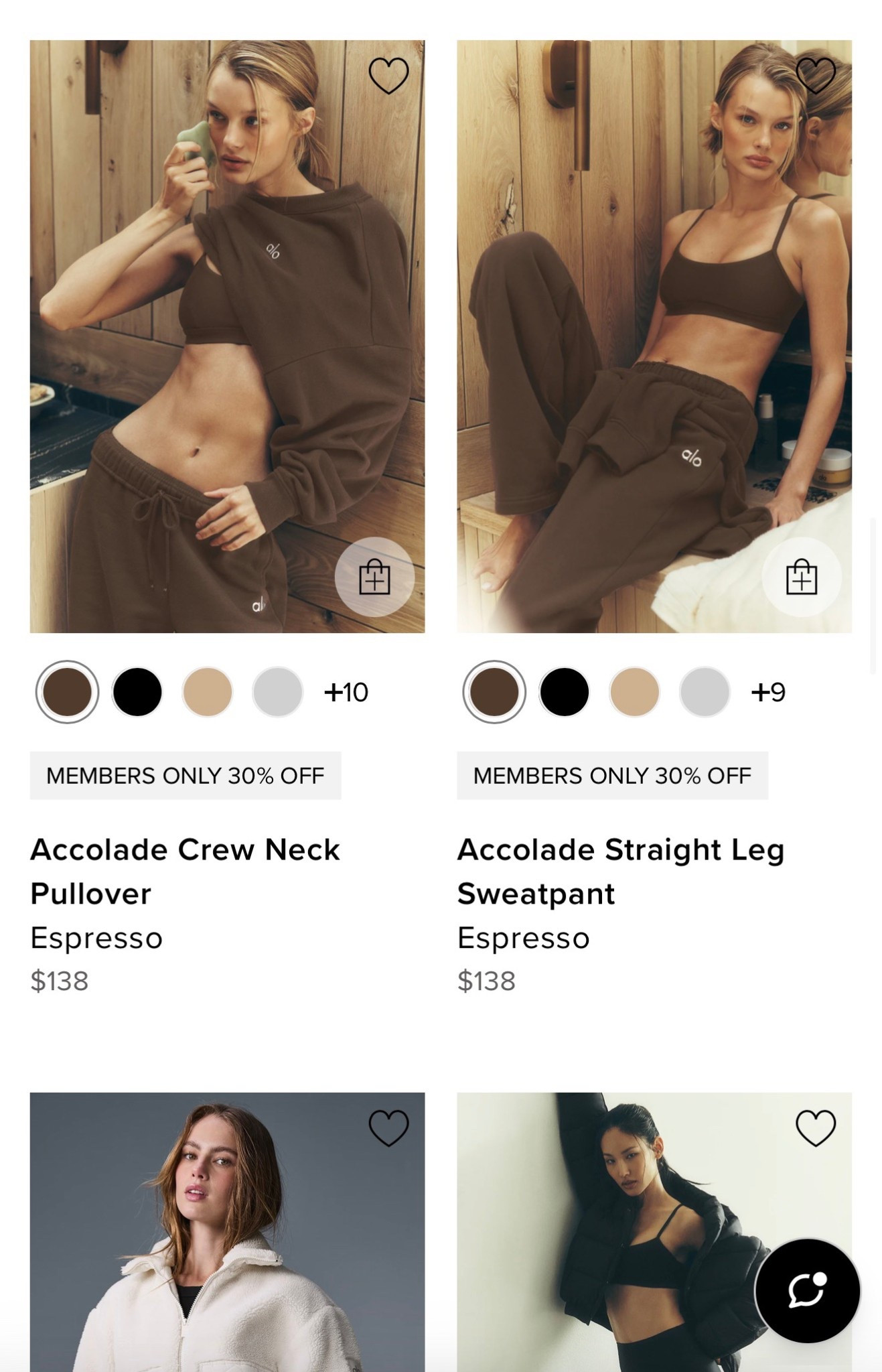Favorite the Accolade Straight Leg Sweatpant
Viewport: 882px width, 1372px height.
pyautogui.click(x=815, y=75)
